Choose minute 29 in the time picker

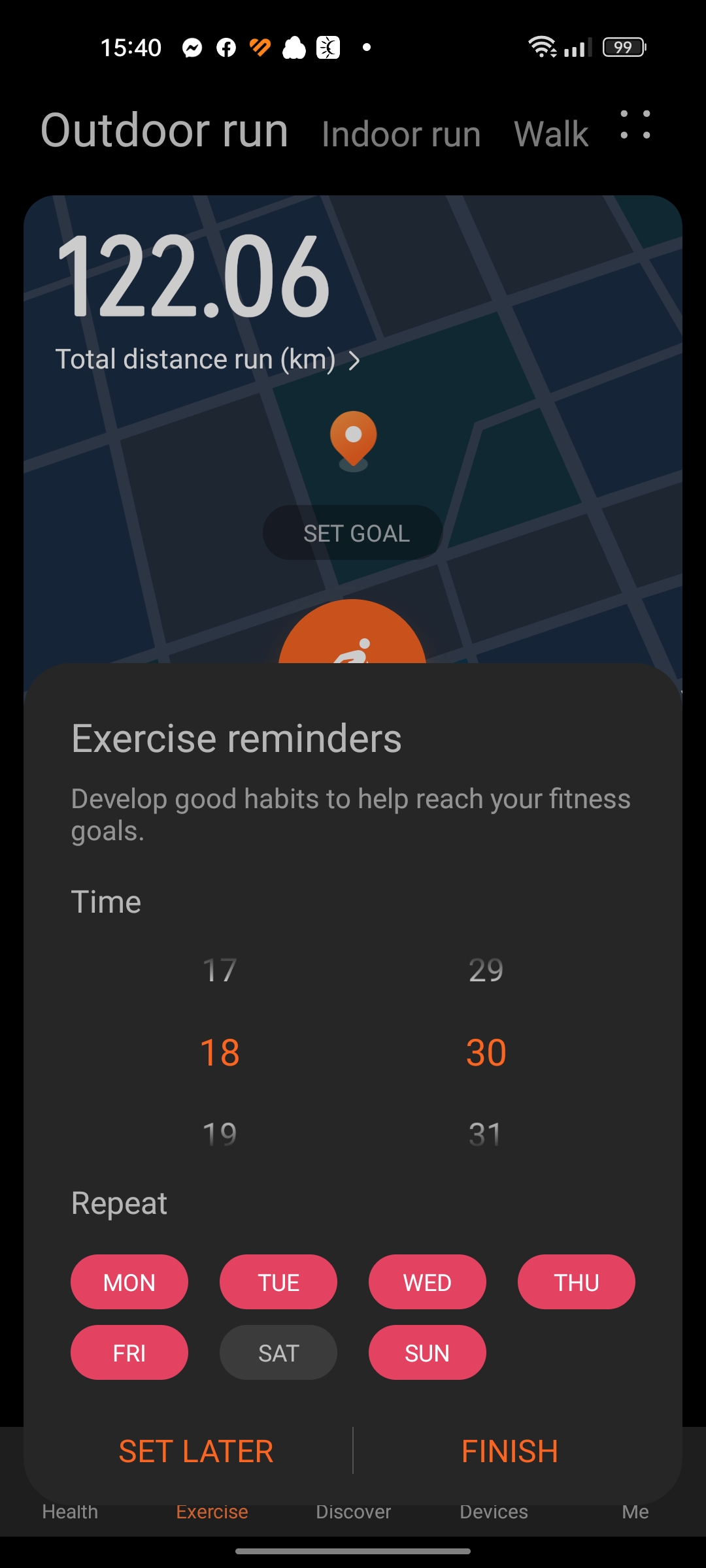(x=486, y=970)
